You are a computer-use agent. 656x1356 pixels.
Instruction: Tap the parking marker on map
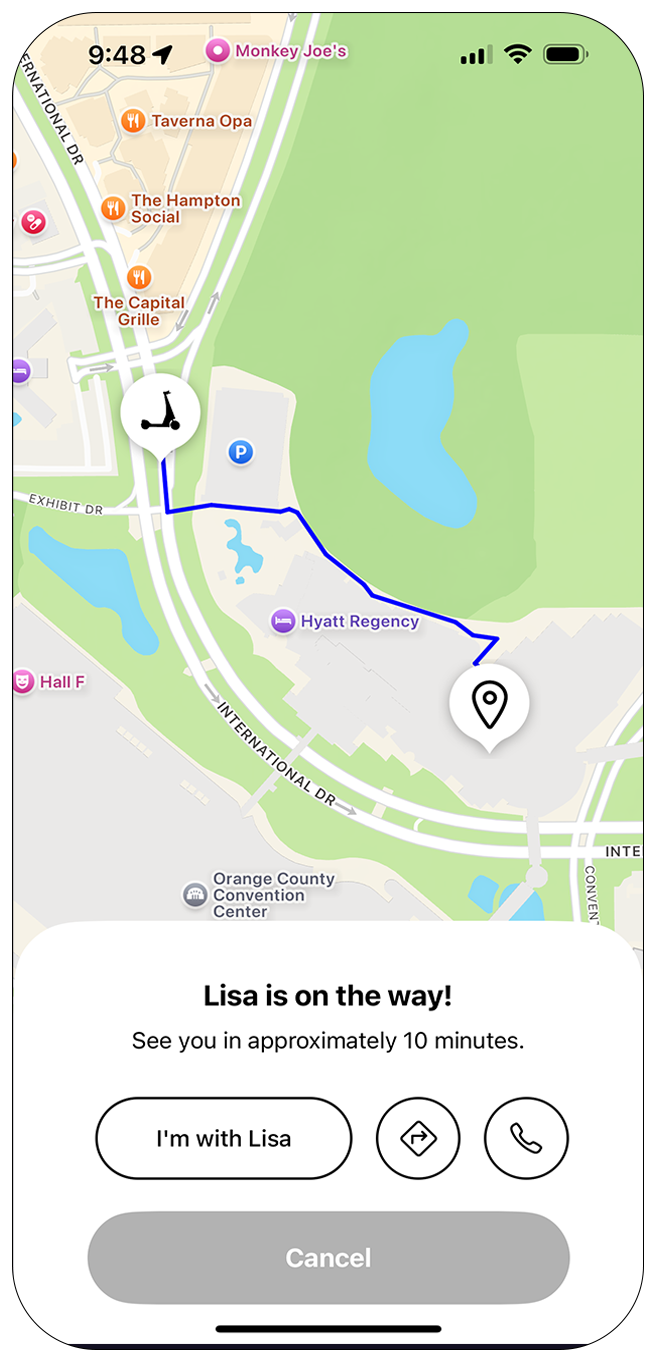click(x=239, y=453)
